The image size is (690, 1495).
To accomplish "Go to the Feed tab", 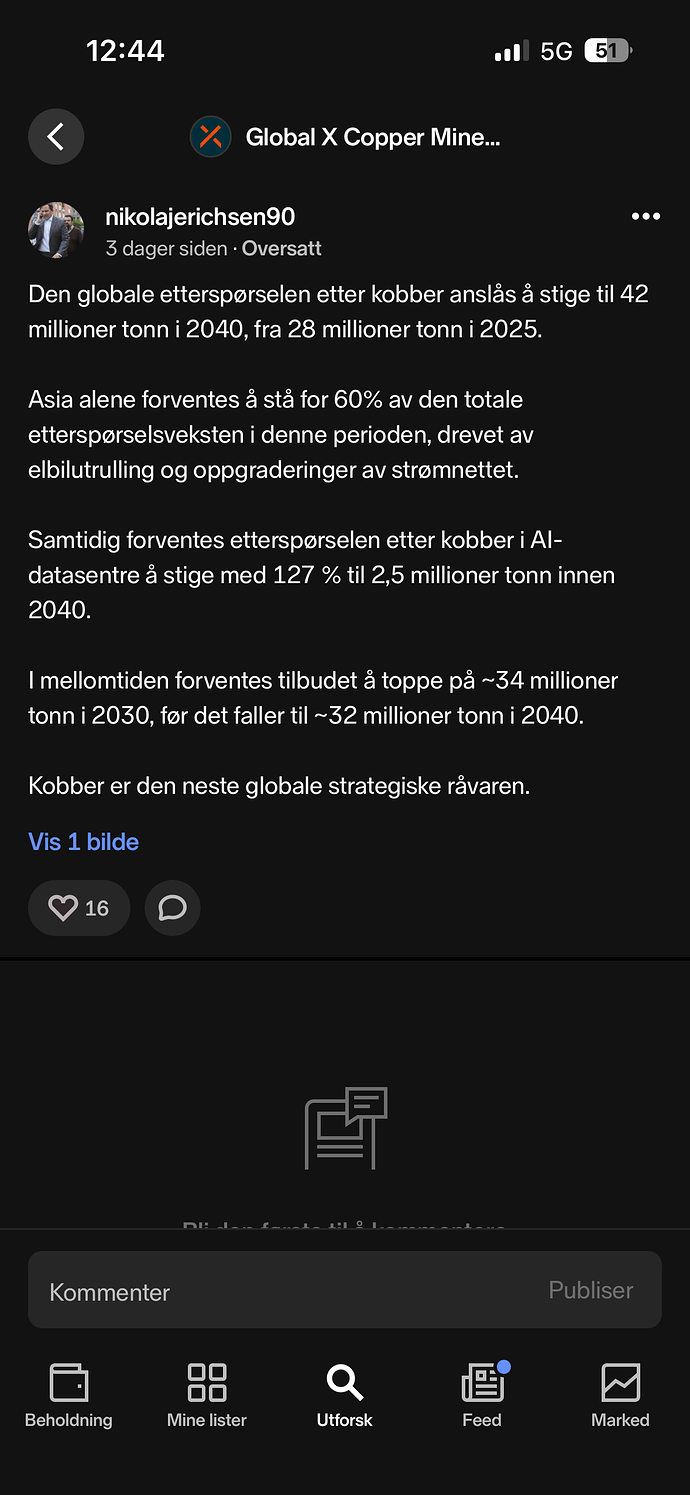I will (482, 1396).
